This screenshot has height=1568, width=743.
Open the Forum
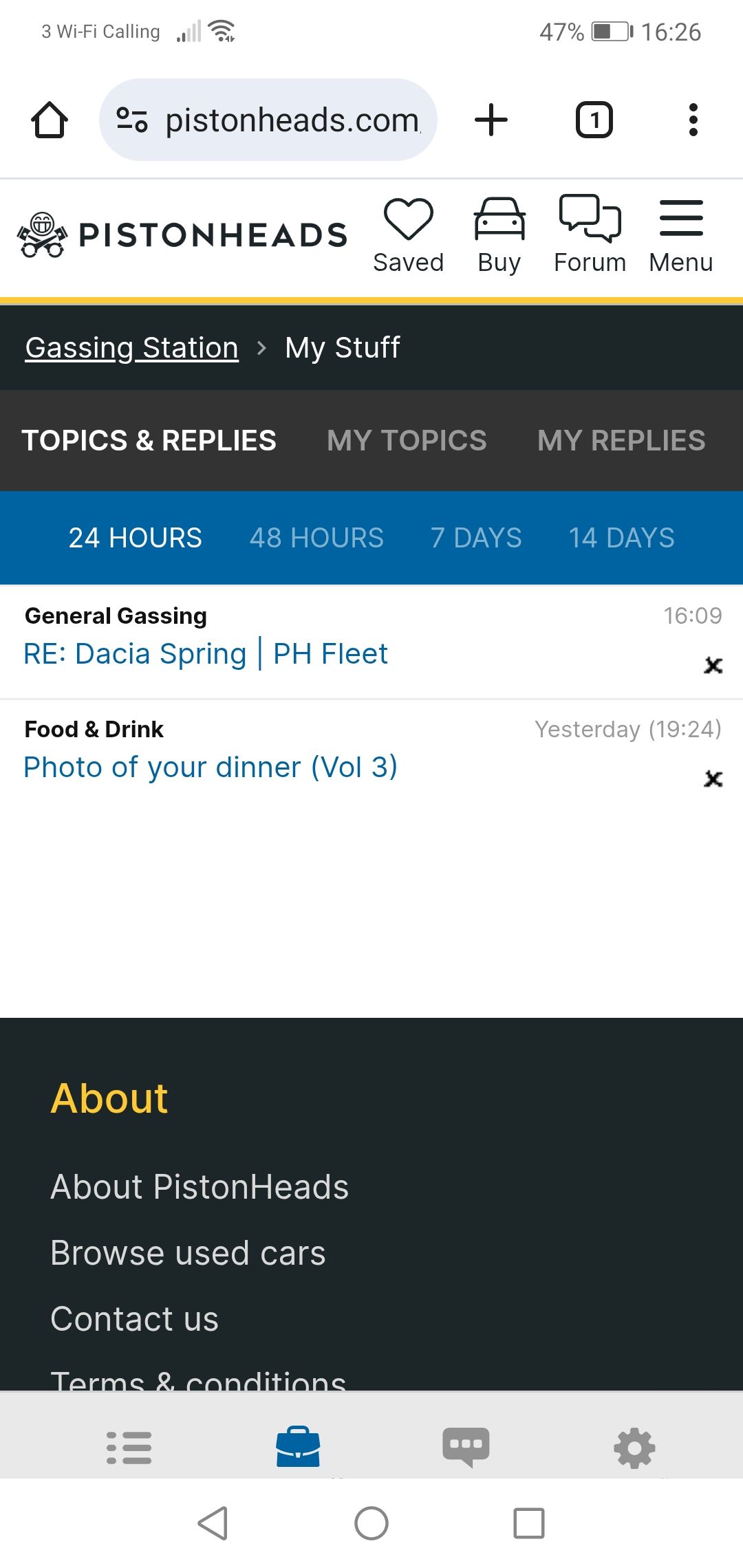(590, 235)
